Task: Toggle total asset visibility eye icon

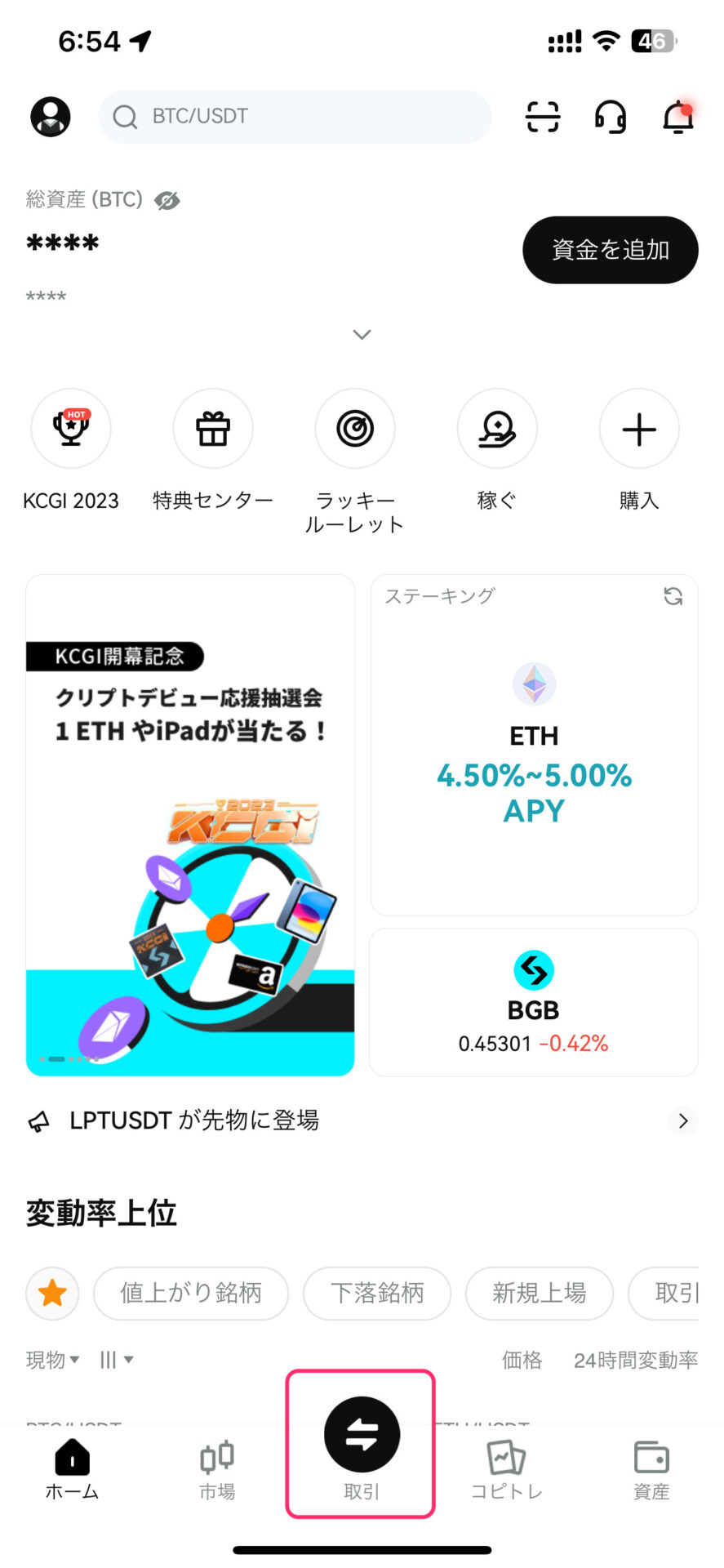Action: coord(167,200)
